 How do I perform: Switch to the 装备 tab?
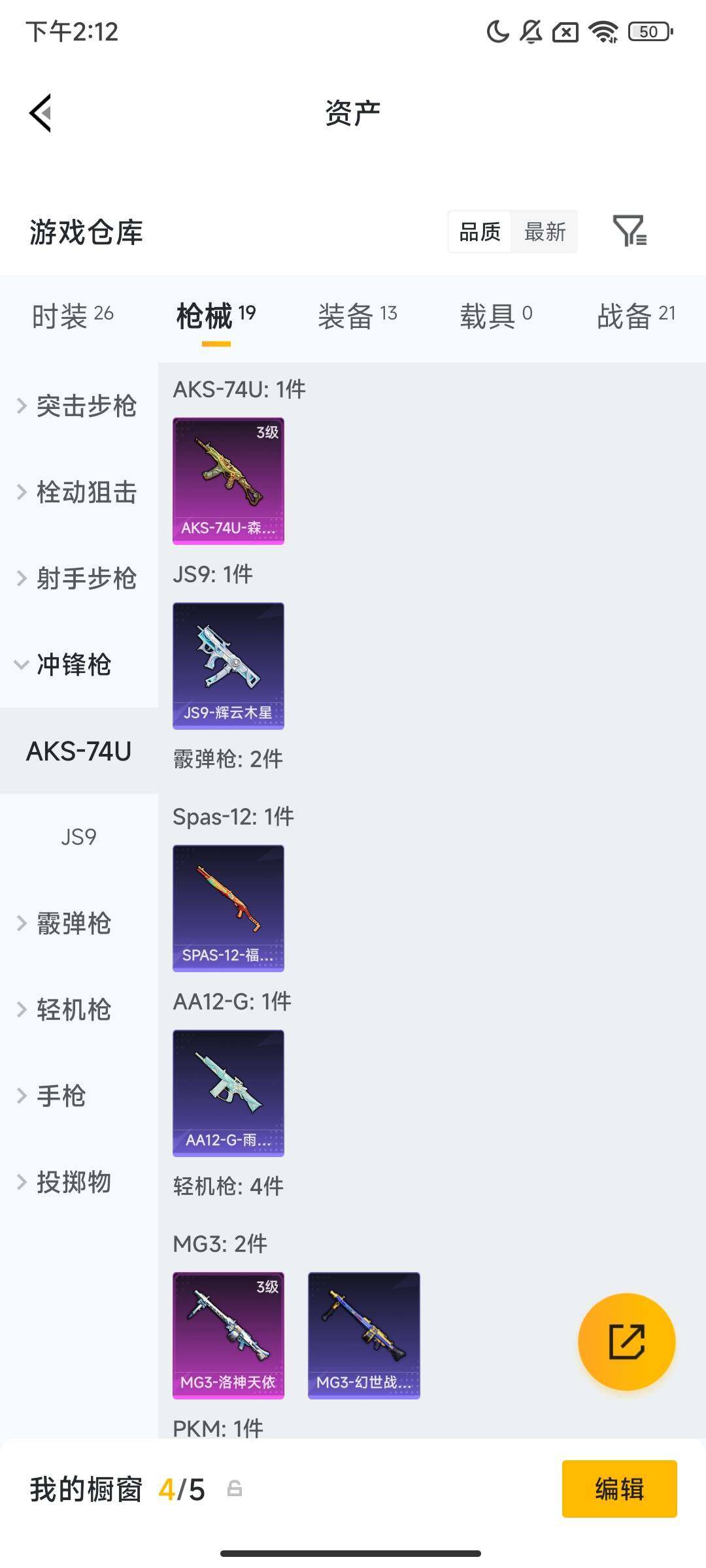tap(357, 316)
